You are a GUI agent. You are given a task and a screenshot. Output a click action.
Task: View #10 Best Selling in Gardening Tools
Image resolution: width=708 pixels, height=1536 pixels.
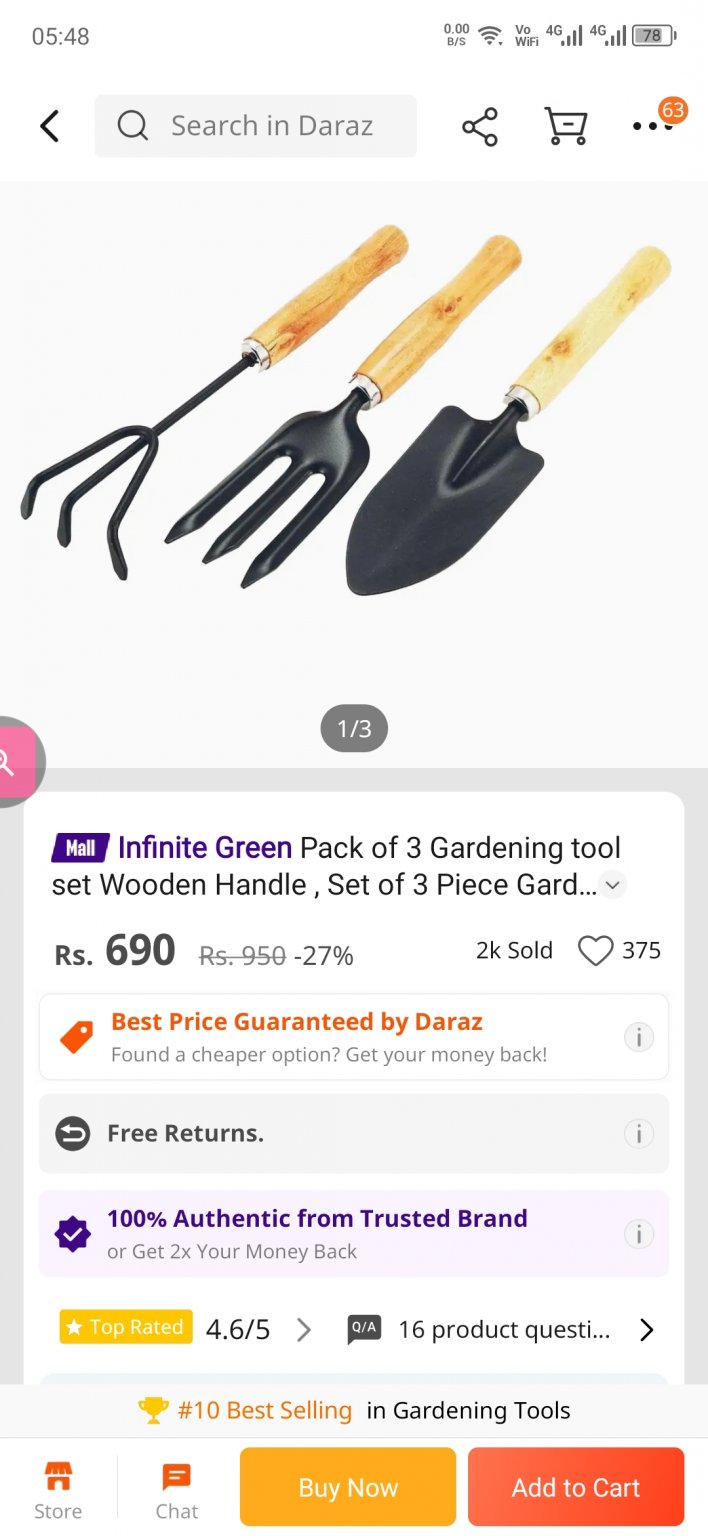[354, 1410]
